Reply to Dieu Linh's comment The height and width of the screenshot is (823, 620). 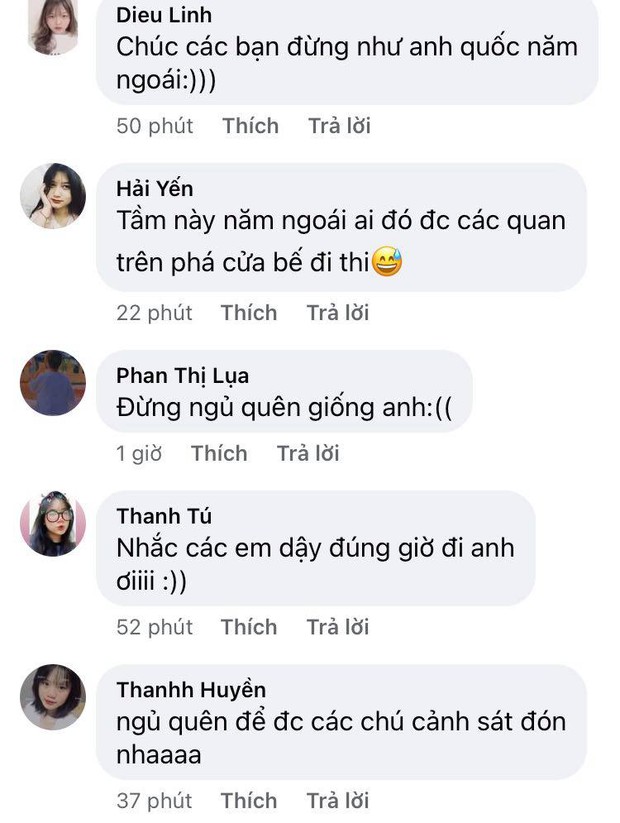339,126
